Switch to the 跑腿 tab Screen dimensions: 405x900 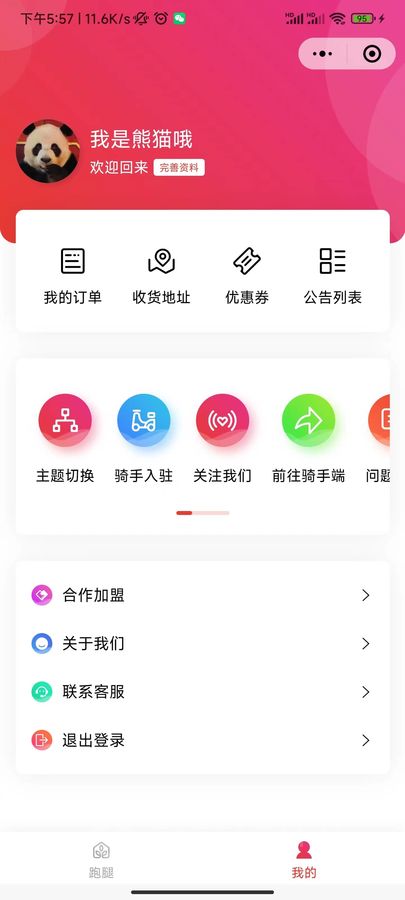click(101, 860)
